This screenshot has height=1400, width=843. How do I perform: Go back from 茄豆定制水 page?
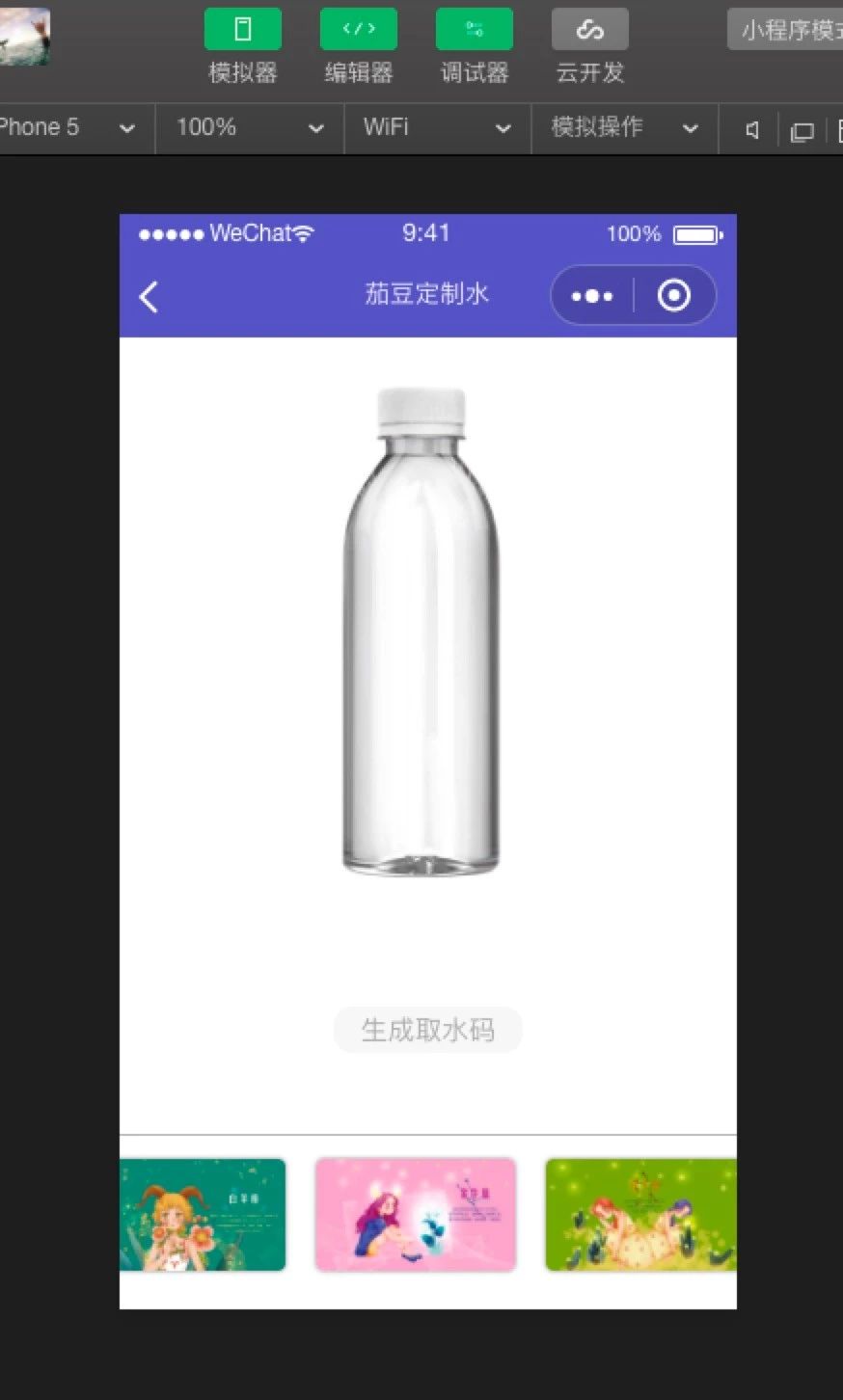(149, 296)
